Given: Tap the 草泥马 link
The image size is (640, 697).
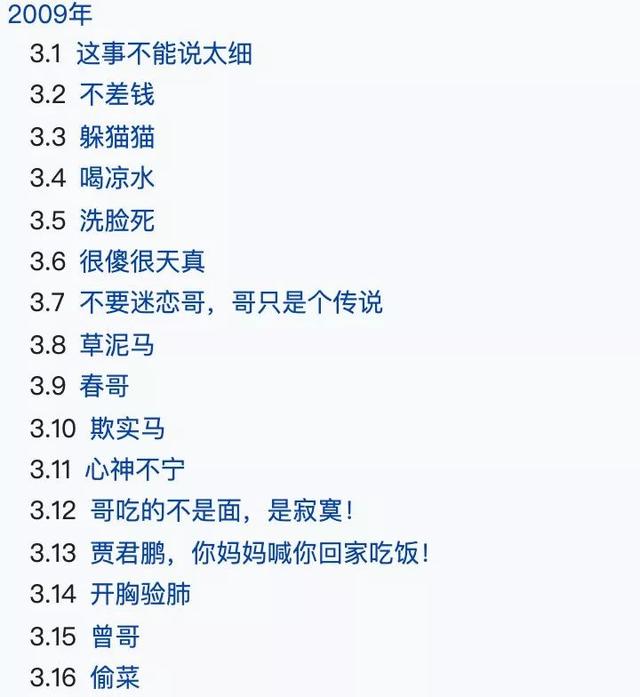Looking at the screenshot, I should click(116, 345).
